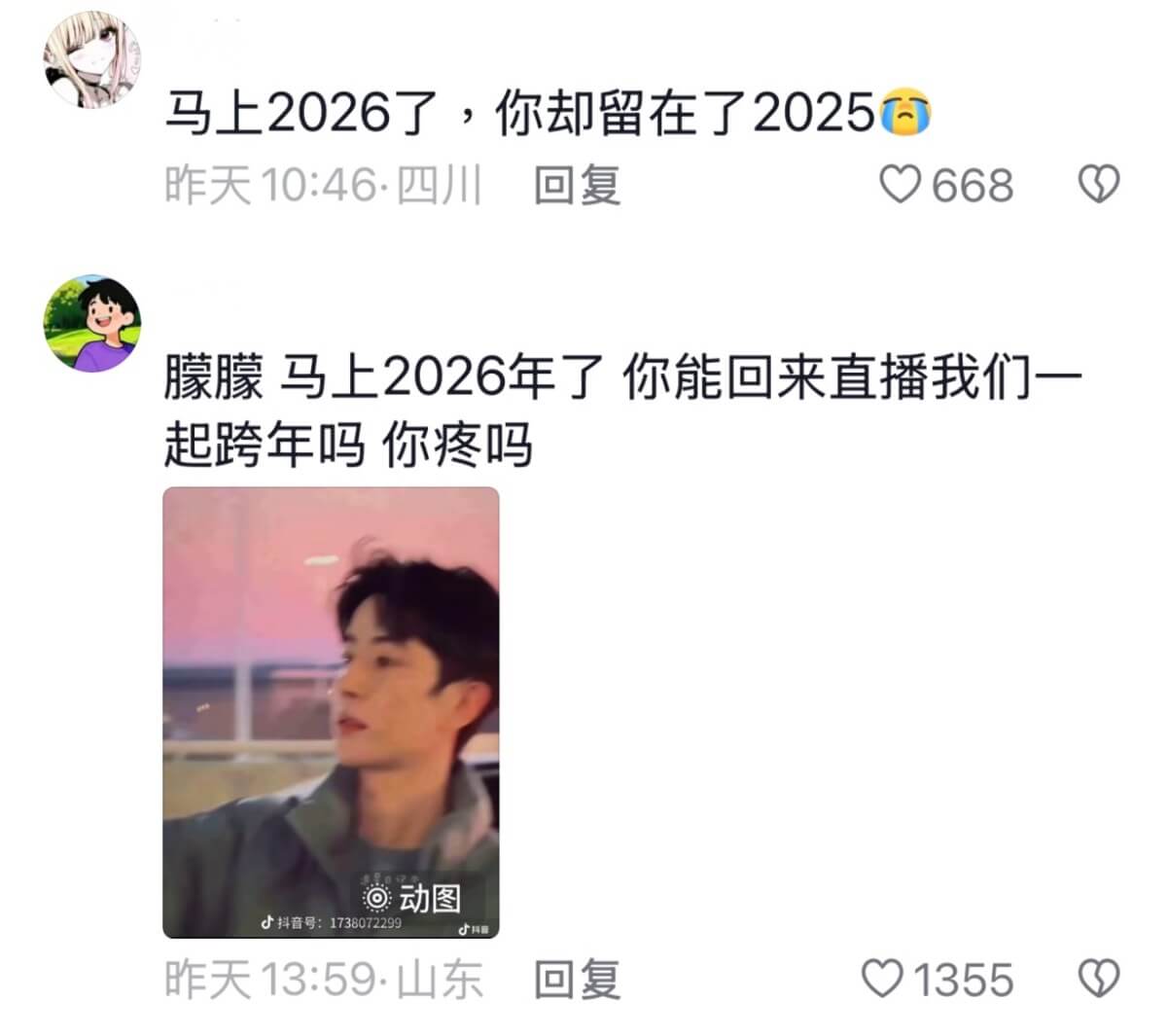
Task: Open the anime girl commenter's avatar
Action: pos(92,59)
